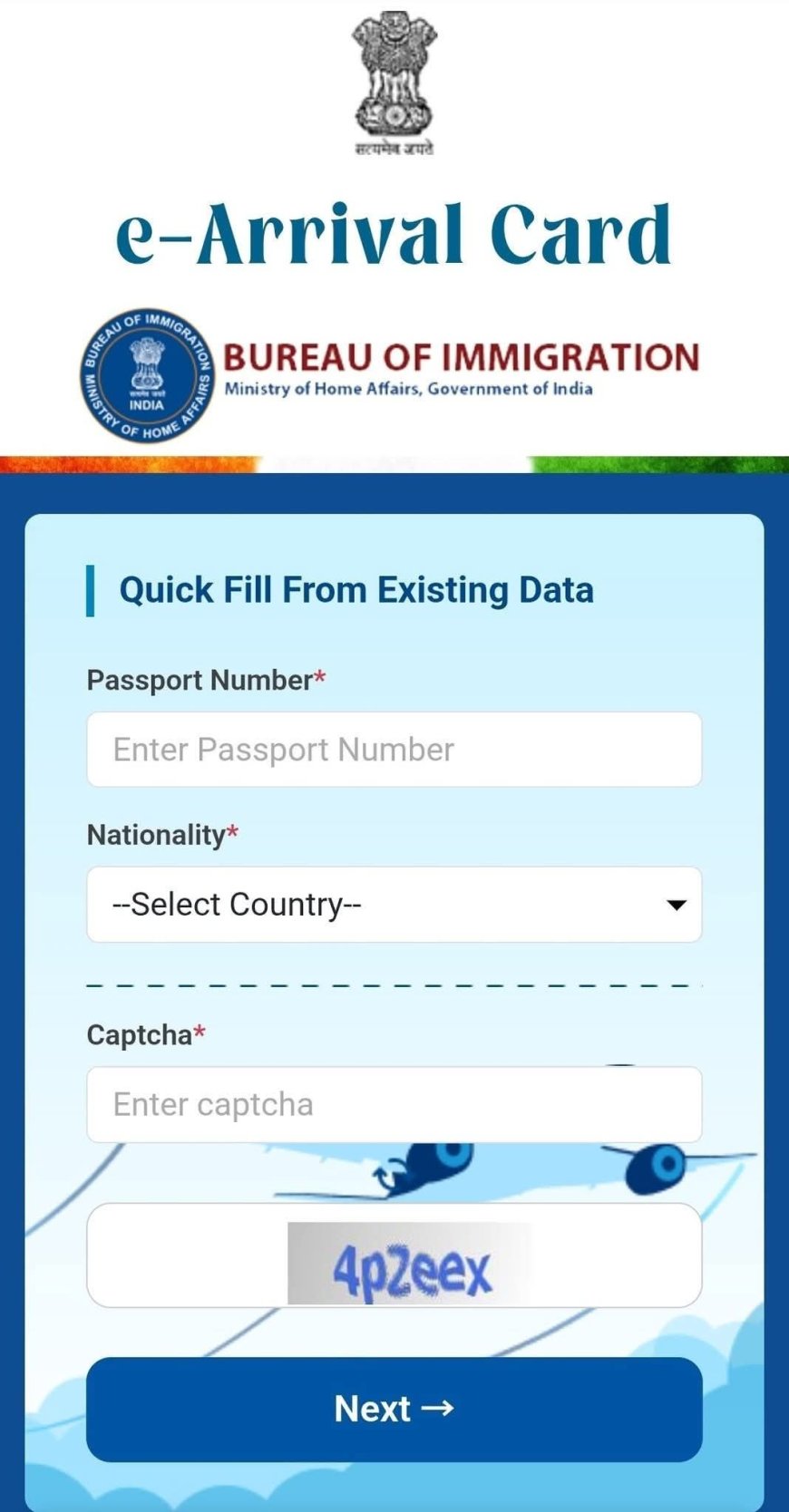
Task: Focus the Enter captcha field
Action: point(394,1104)
